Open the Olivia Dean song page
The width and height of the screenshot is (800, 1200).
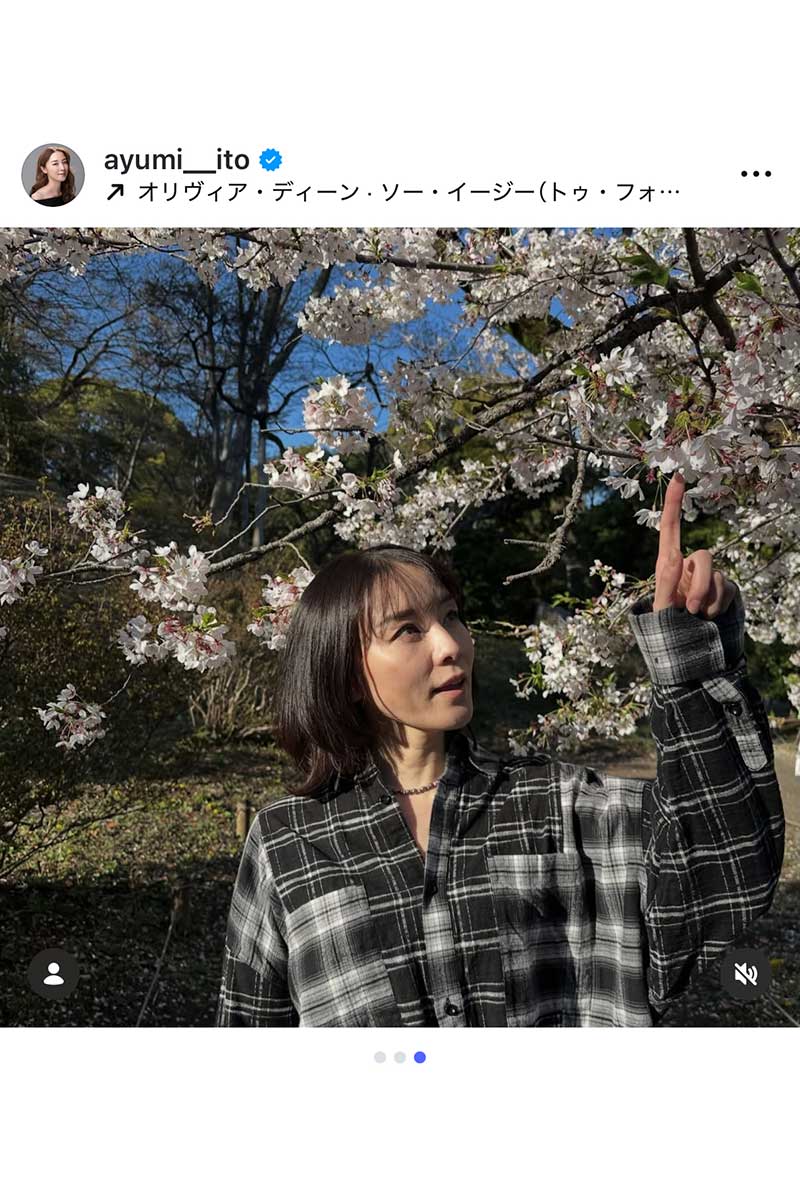click(400, 191)
